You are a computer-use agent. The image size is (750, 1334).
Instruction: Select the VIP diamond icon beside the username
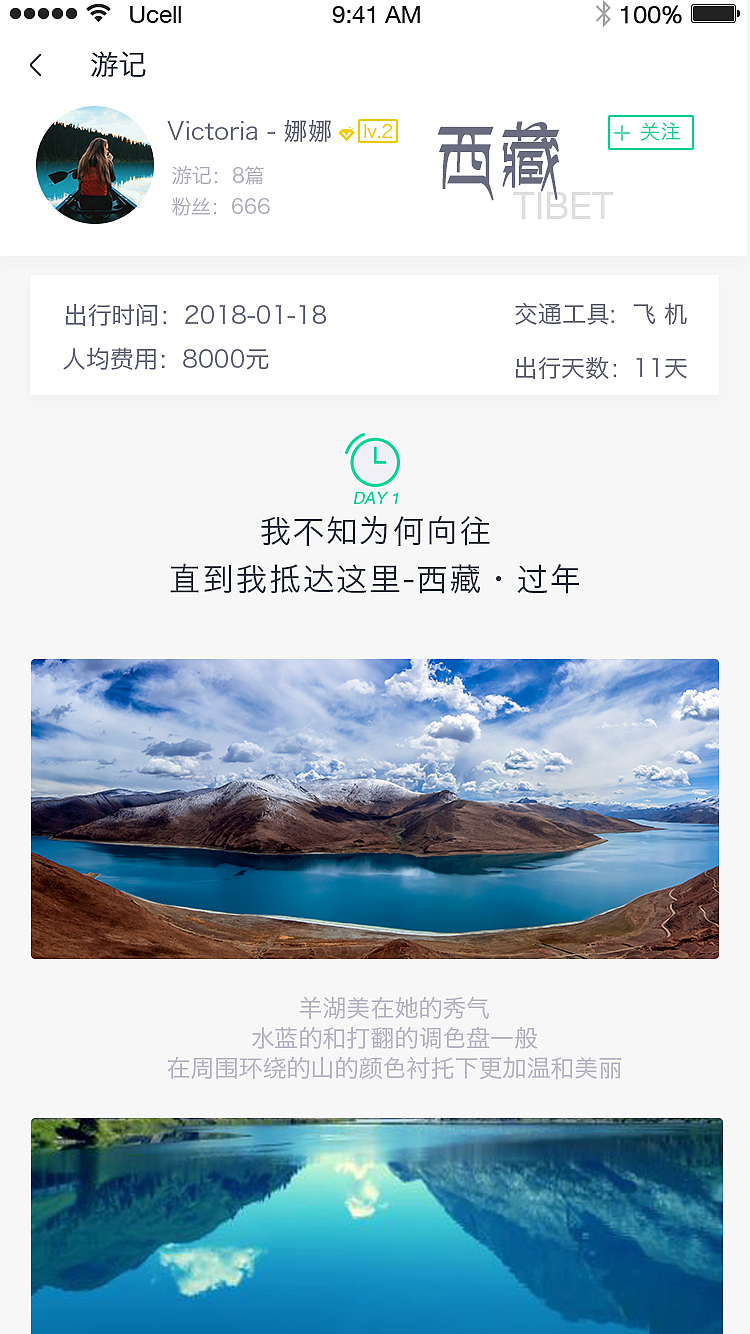[346, 133]
